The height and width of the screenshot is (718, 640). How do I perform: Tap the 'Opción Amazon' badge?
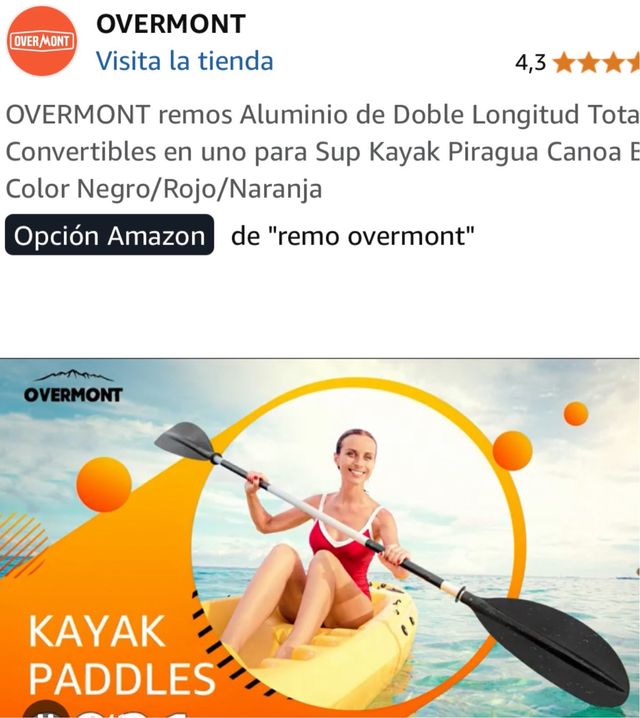tap(110, 236)
